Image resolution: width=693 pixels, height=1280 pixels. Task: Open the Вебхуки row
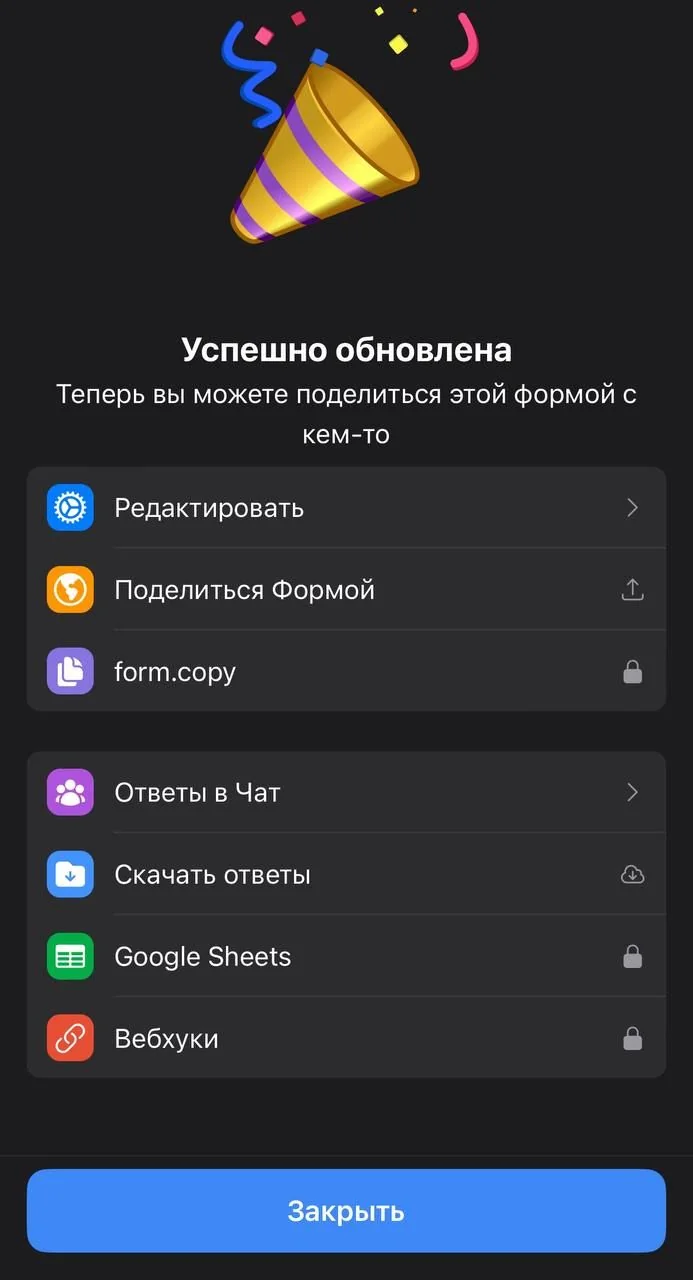pyautogui.click(x=346, y=1038)
